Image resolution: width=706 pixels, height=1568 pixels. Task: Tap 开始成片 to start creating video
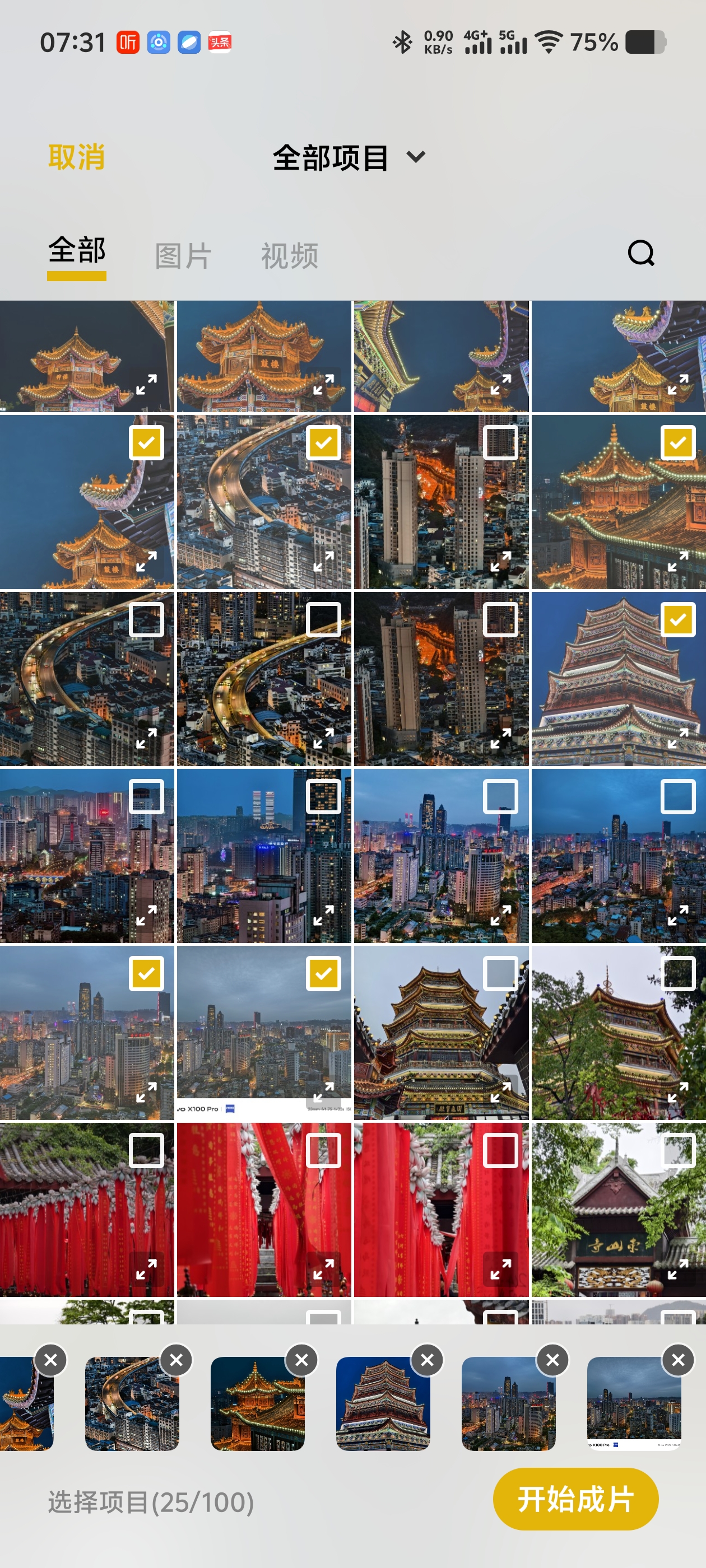coord(575,1498)
